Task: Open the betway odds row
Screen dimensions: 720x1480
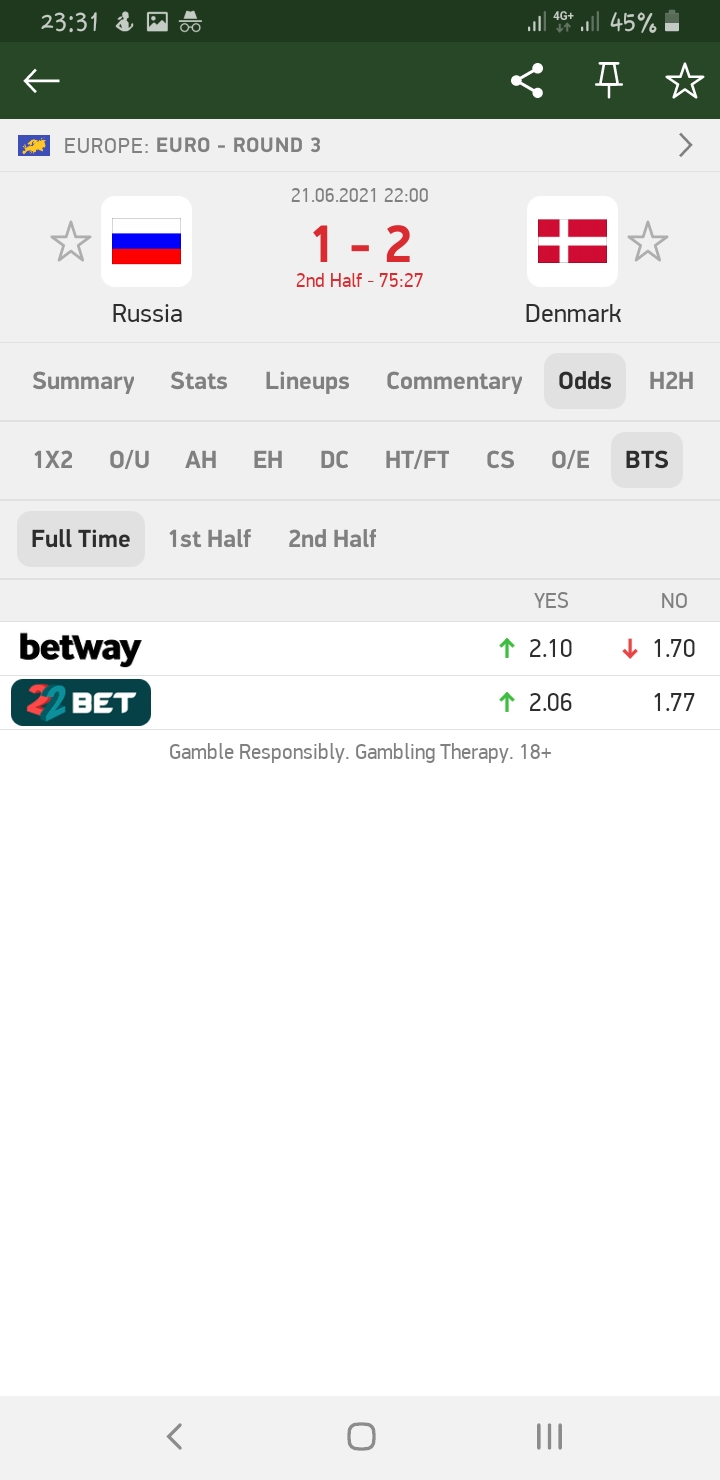Action: pos(80,649)
